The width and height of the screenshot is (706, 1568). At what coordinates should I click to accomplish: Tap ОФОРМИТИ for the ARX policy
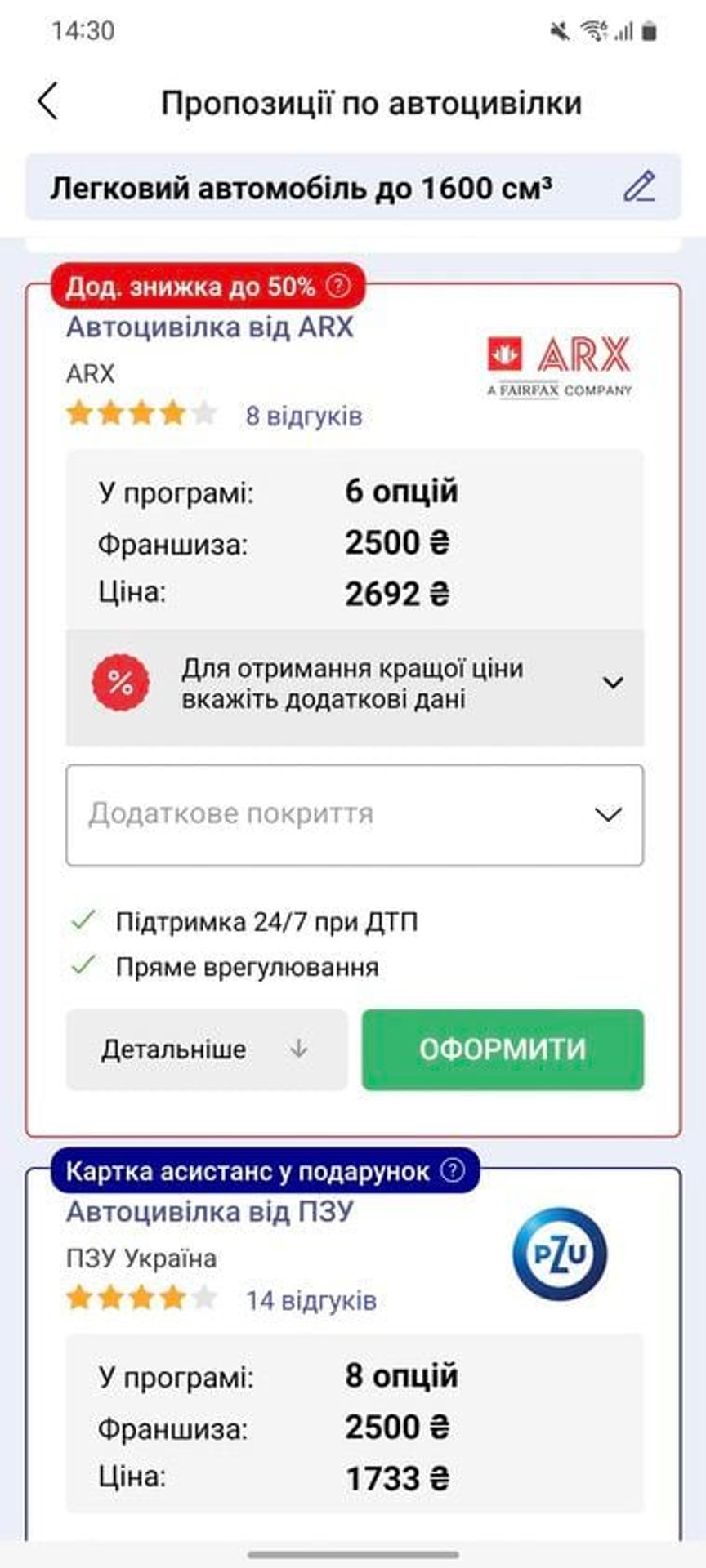click(x=503, y=1049)
